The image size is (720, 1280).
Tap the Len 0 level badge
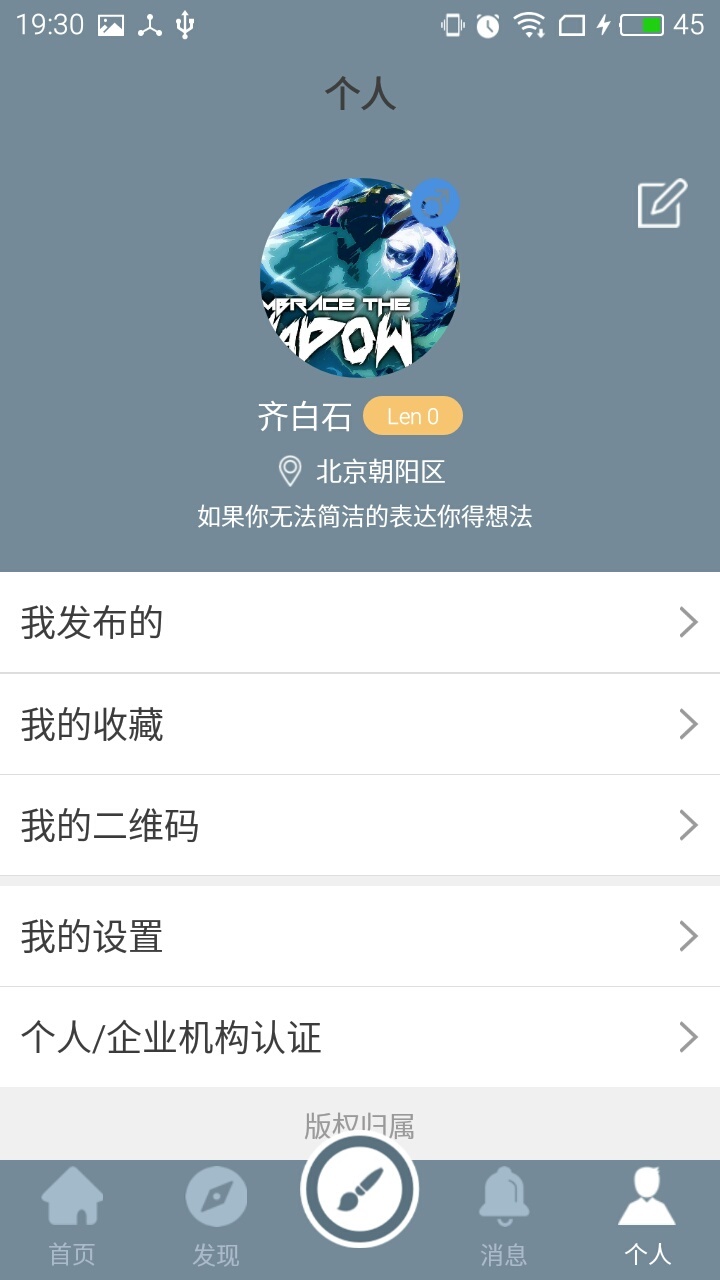[x=412, y=417]
